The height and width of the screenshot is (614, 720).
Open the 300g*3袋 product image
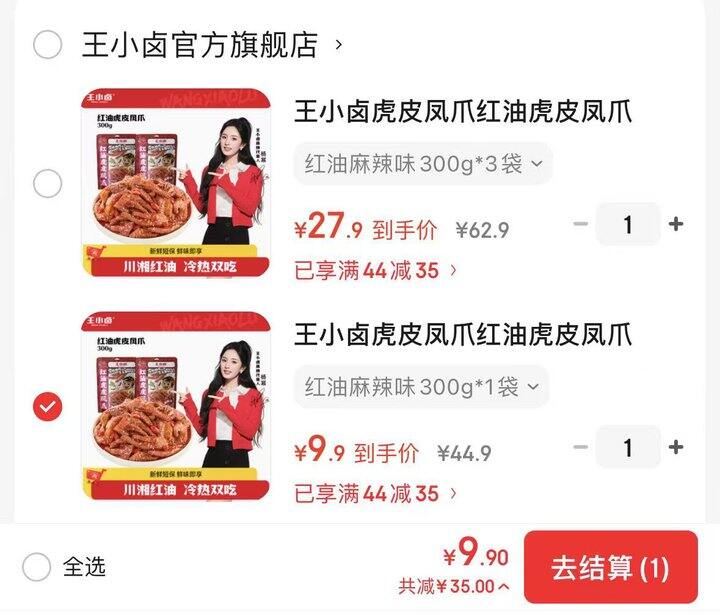tap(175, 182)
